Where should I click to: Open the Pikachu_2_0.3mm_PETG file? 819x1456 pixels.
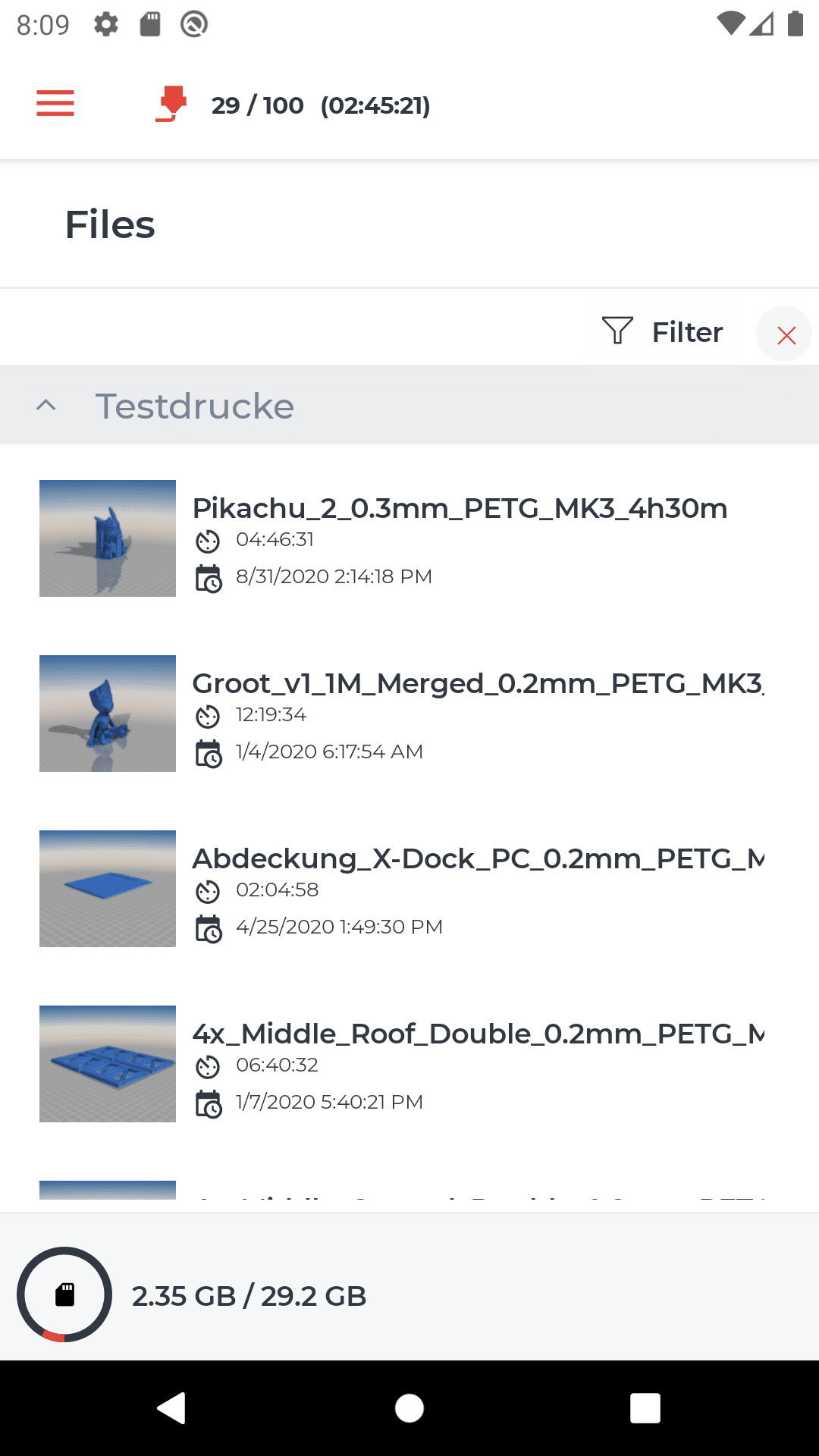pos(459,508)
